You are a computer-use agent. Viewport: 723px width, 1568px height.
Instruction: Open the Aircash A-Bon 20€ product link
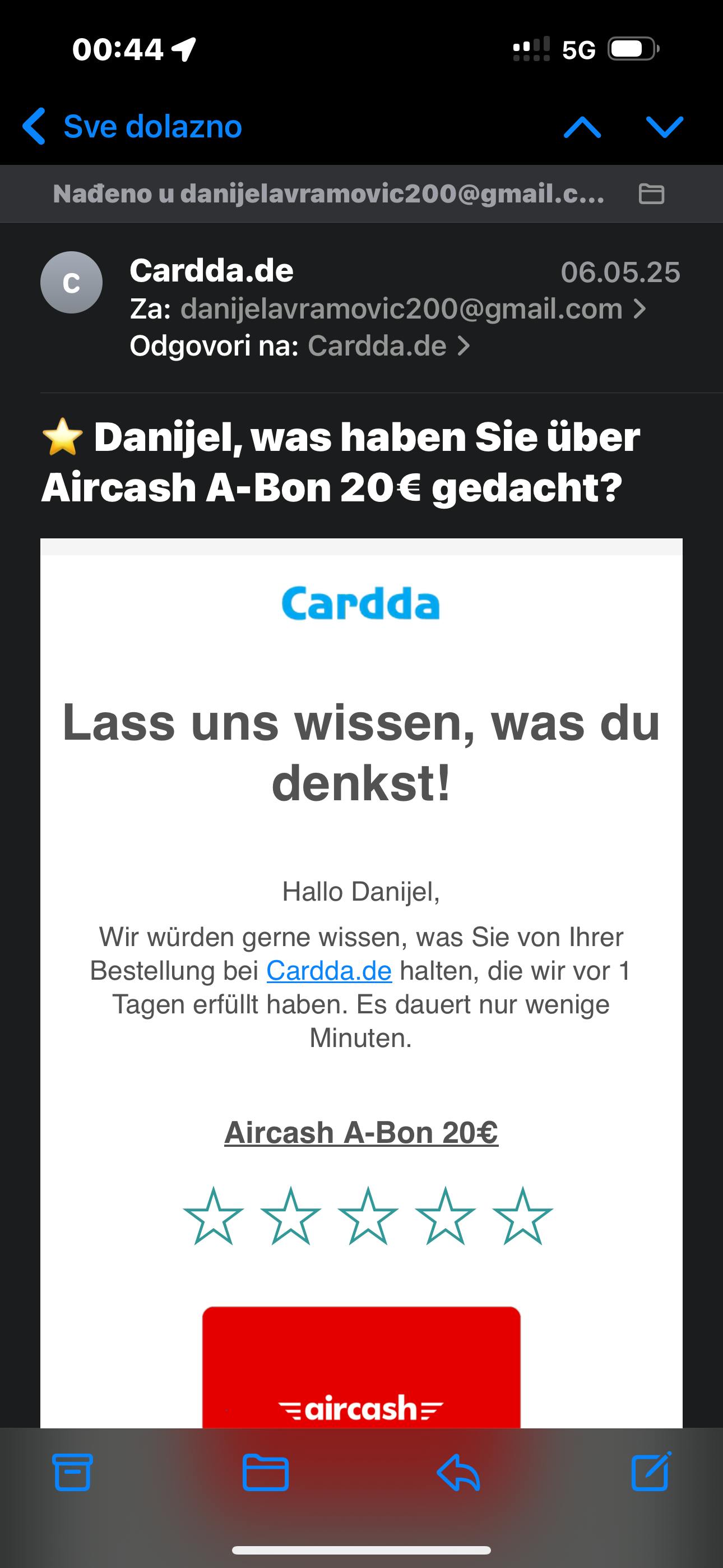(361, 1133)
